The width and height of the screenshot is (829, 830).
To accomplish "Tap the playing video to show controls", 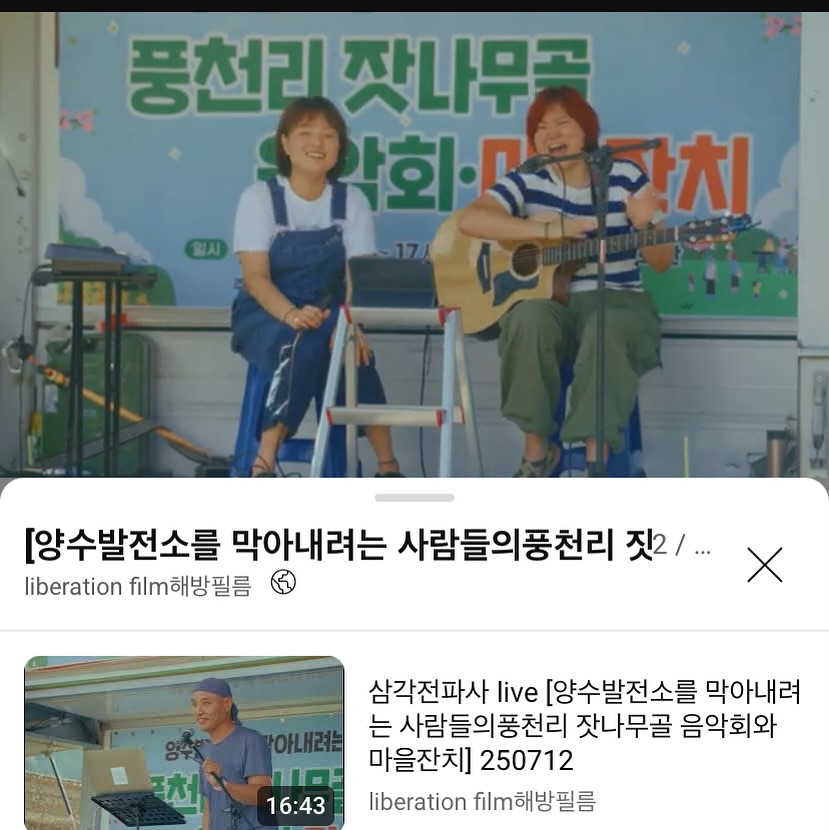I will click(414, 245).
